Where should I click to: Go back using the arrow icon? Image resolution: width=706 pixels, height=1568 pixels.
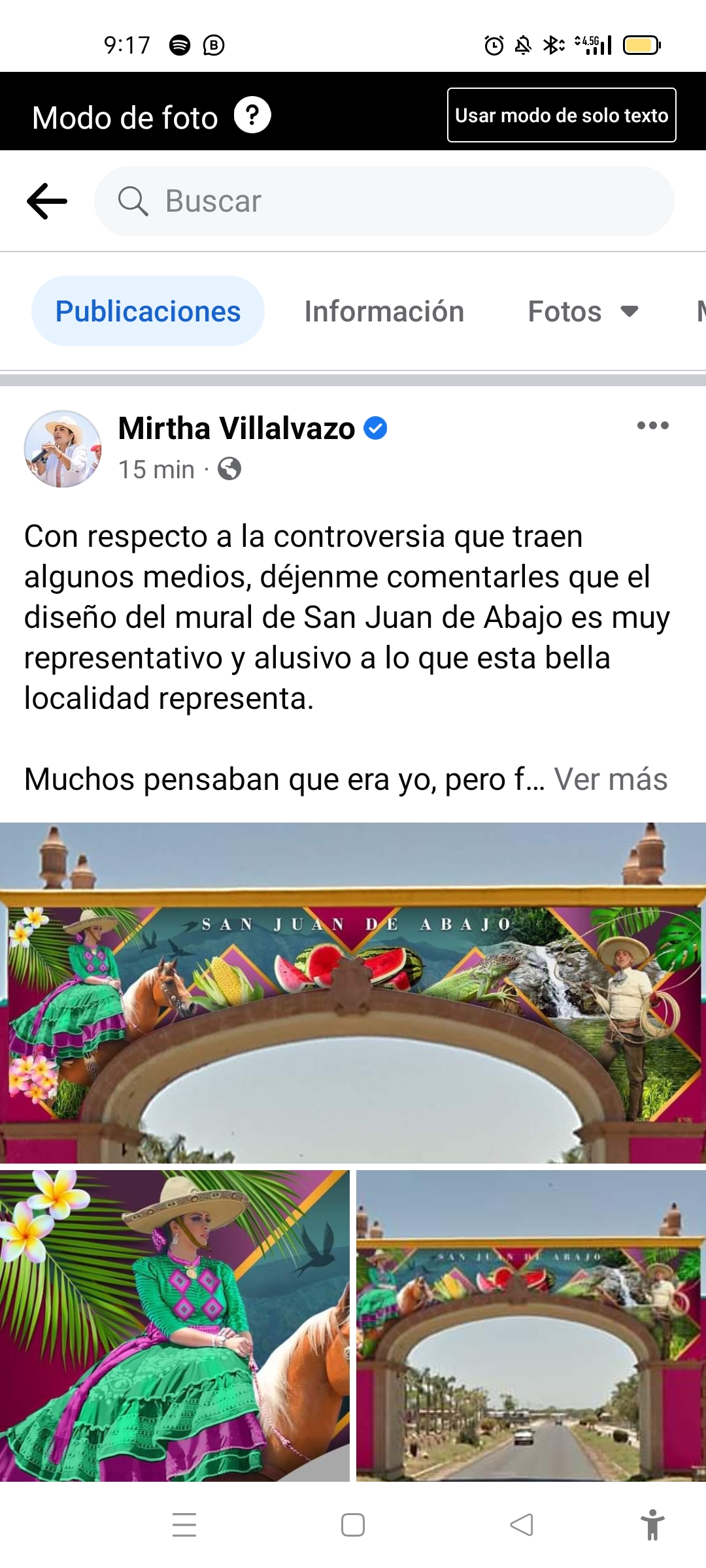pyautogui.click(x=47, y=201)
